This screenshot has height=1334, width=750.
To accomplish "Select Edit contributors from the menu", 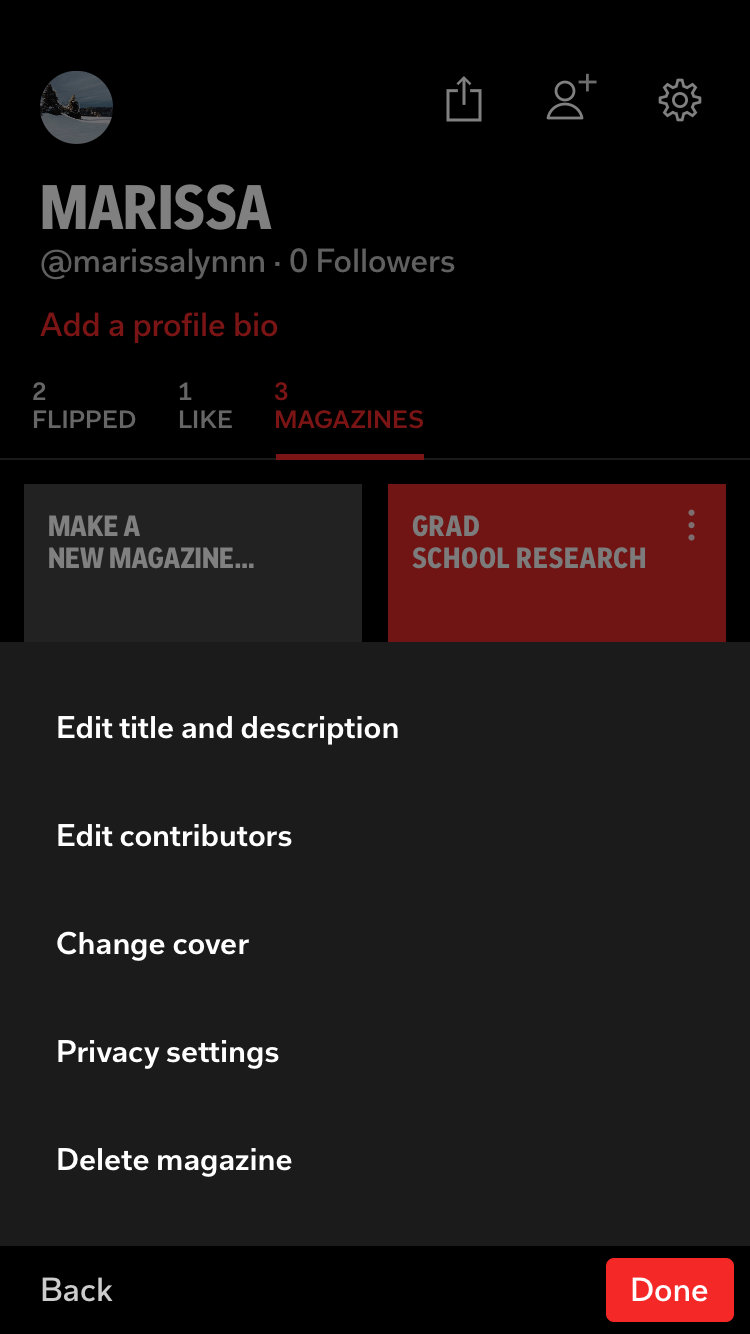I will click(x=174, y=836).
